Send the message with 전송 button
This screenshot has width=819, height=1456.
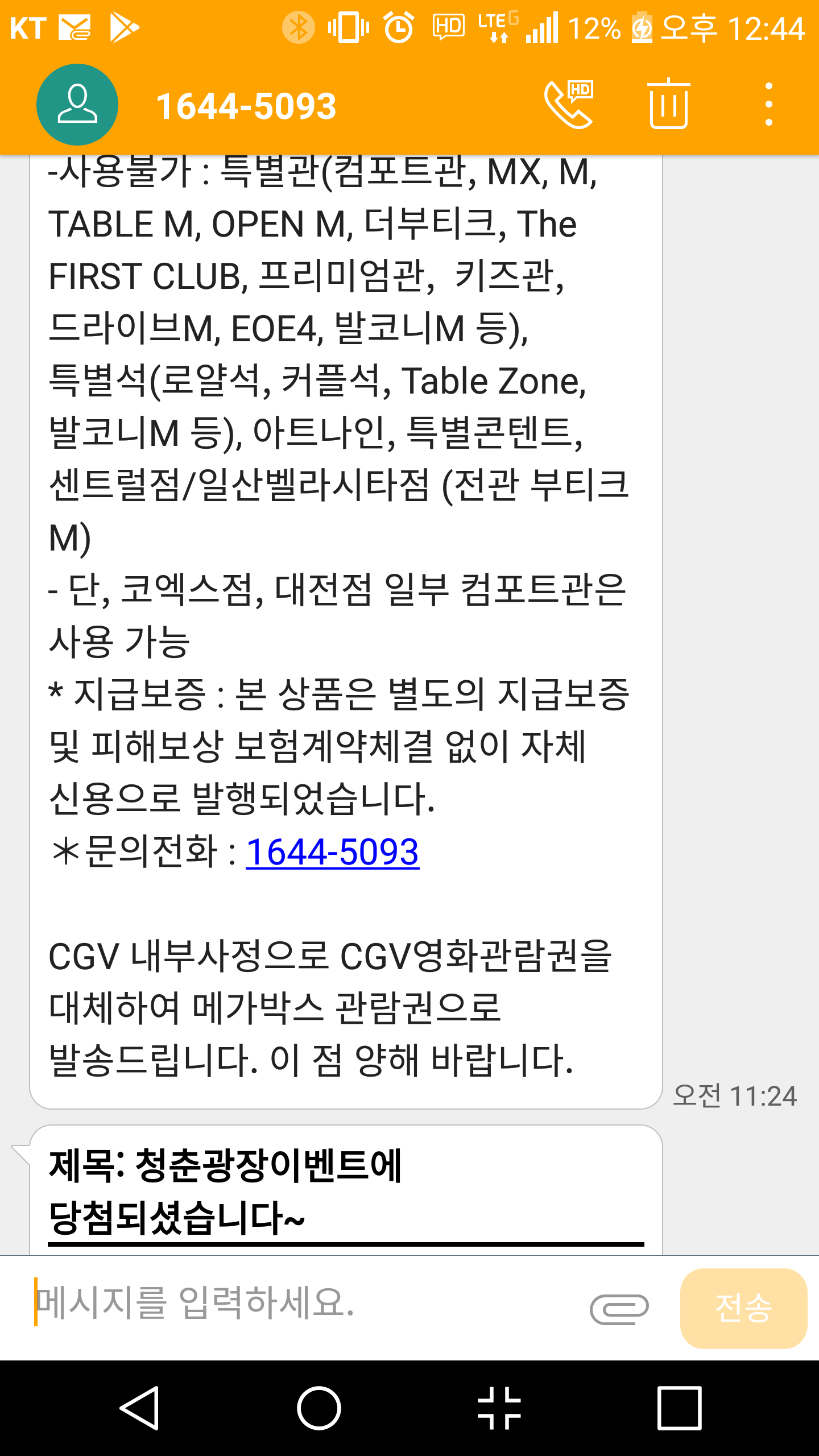pyautogui.click(x=743, y=1308)
